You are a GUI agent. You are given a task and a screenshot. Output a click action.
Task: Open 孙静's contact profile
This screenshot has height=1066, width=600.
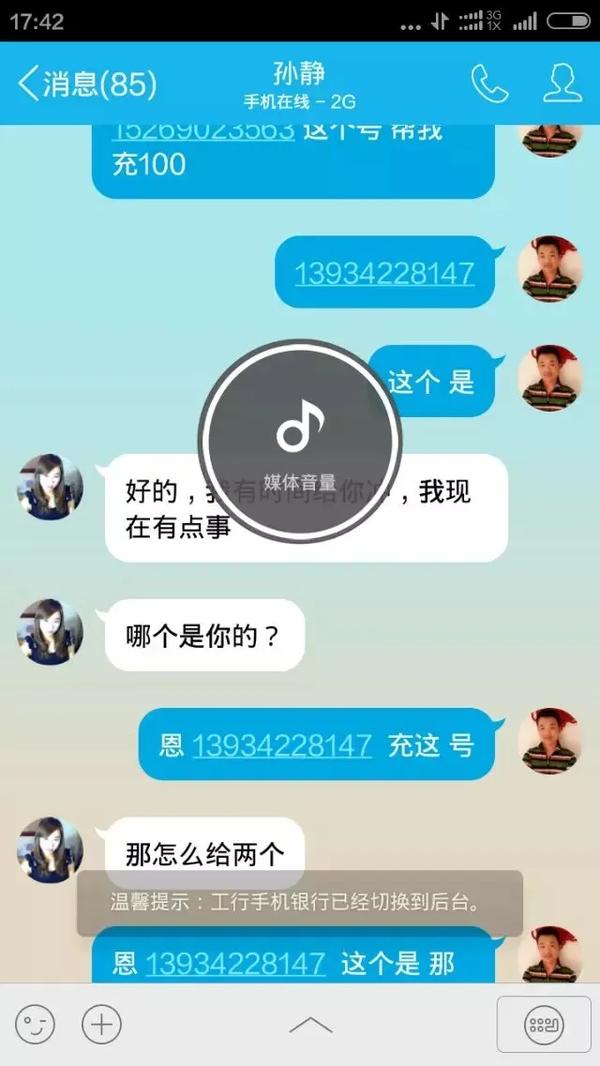pos(562,84)
